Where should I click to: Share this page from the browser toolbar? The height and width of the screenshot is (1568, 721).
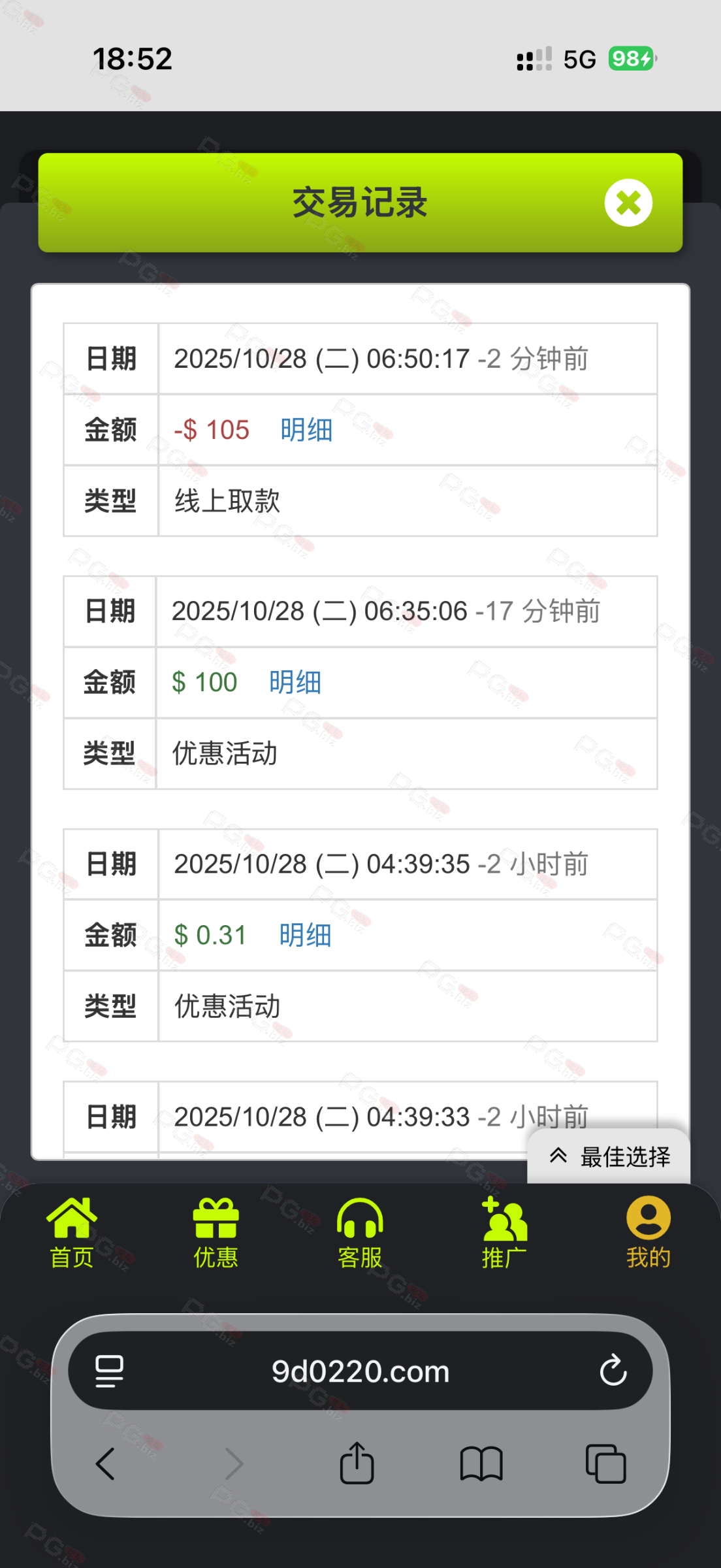pyautogui.click(x=357, y=1463)
